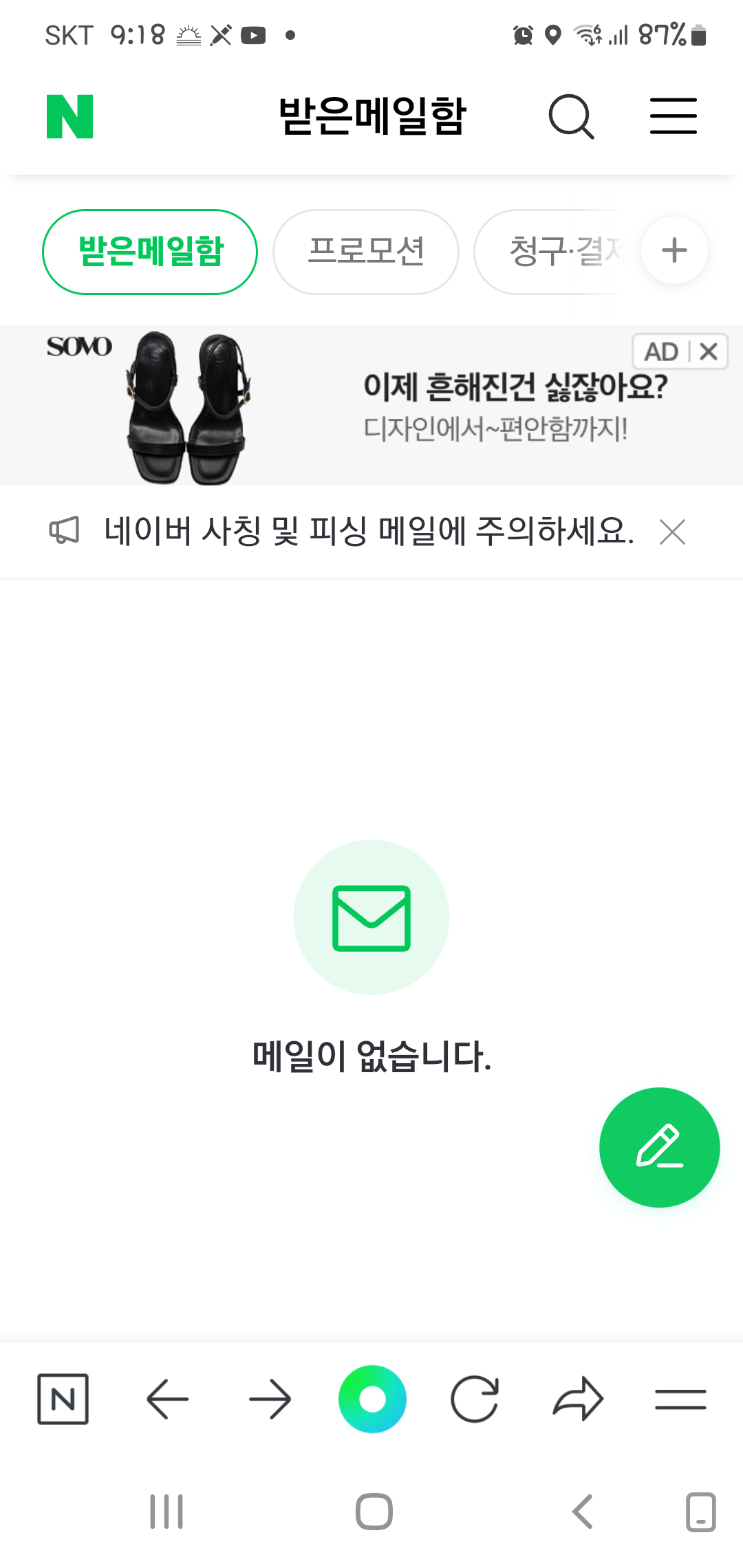The height and width of the screenshot is (1568, 743).
Task: Select the 받은메일함 tab
Action: (x=150, y=252)
